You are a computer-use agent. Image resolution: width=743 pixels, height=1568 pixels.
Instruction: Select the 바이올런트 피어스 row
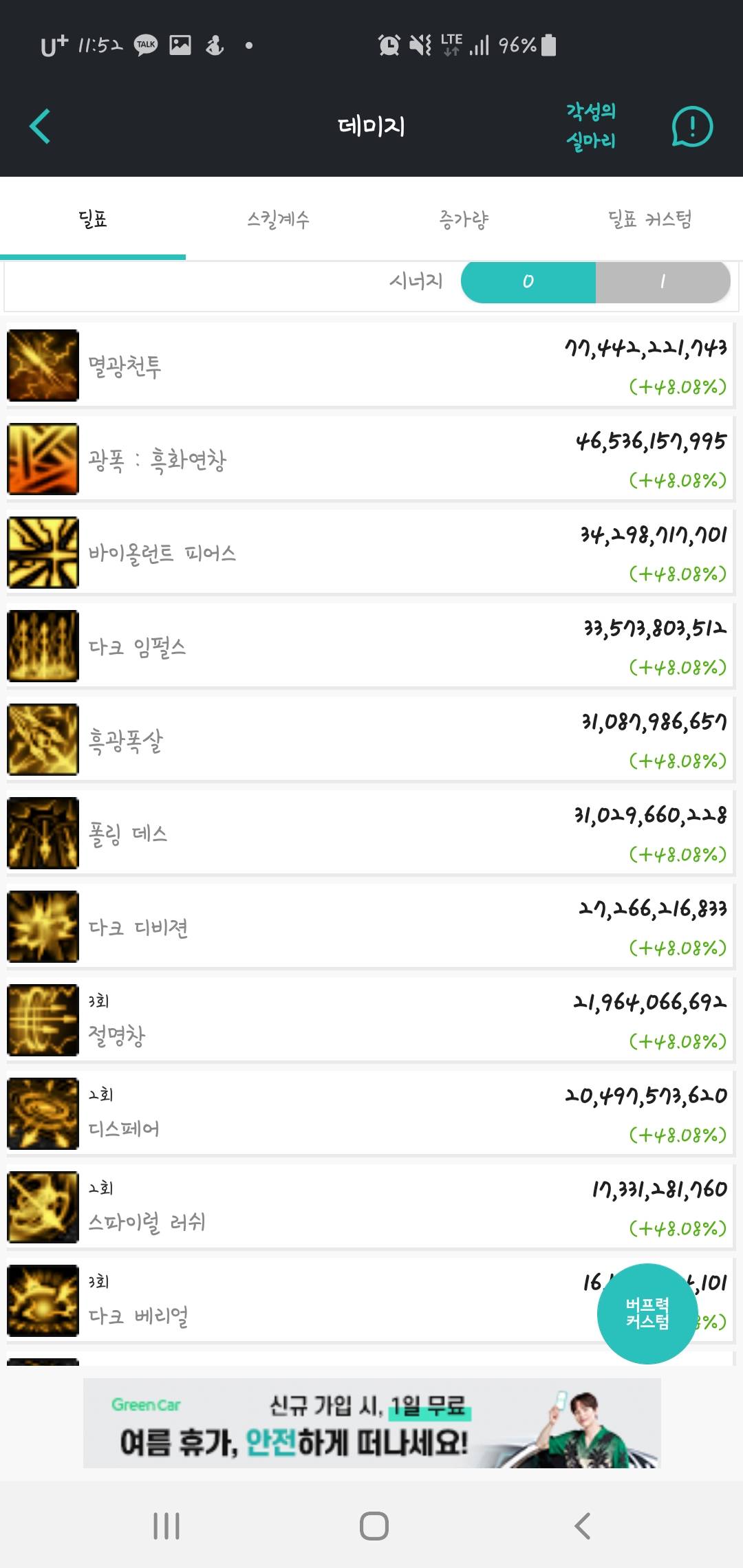point(370,552)
